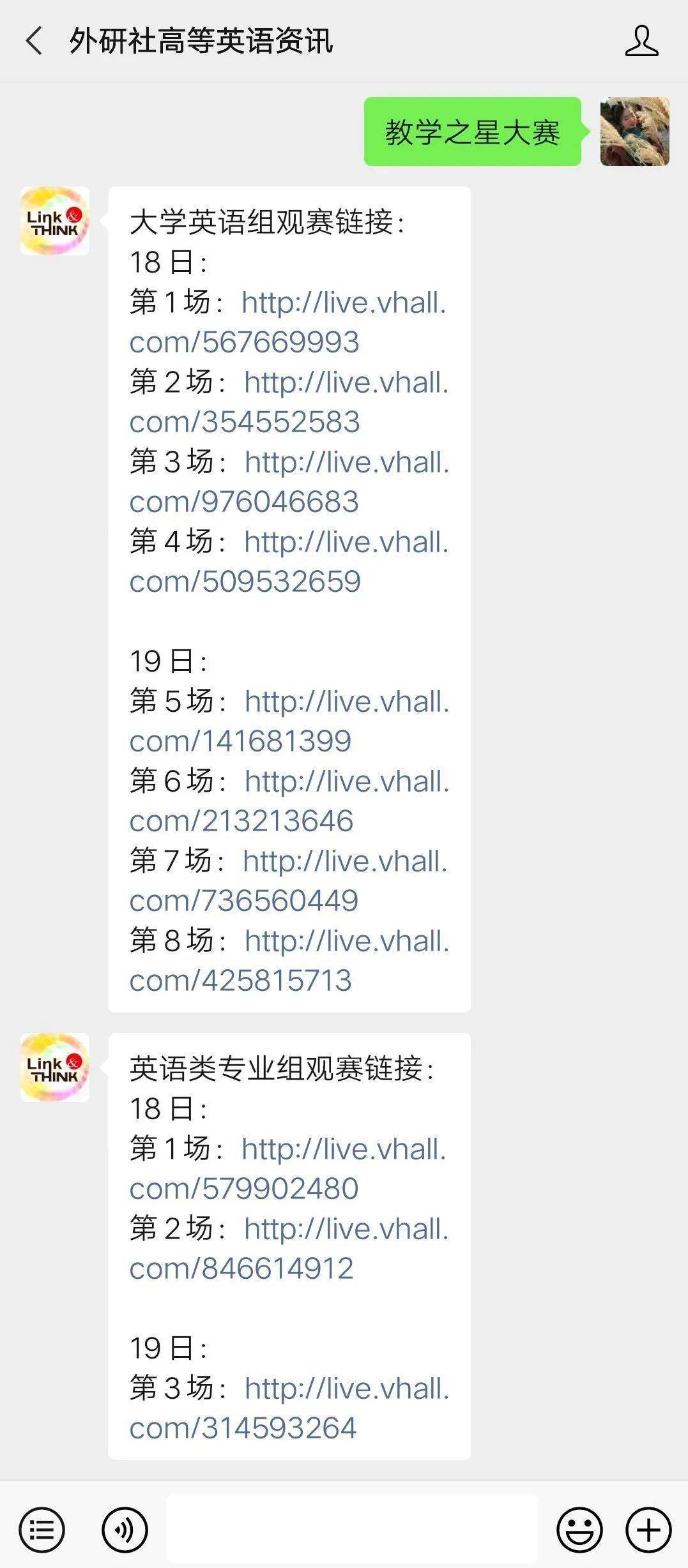Open link live.vhall.com/141681399

click(289, 721)
